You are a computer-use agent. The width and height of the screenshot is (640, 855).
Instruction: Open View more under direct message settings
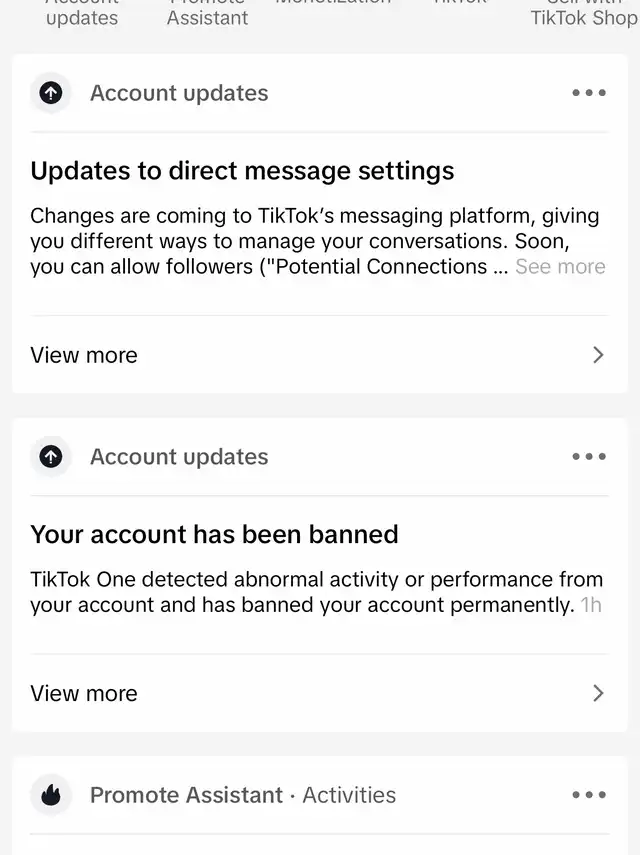(319, 355)
